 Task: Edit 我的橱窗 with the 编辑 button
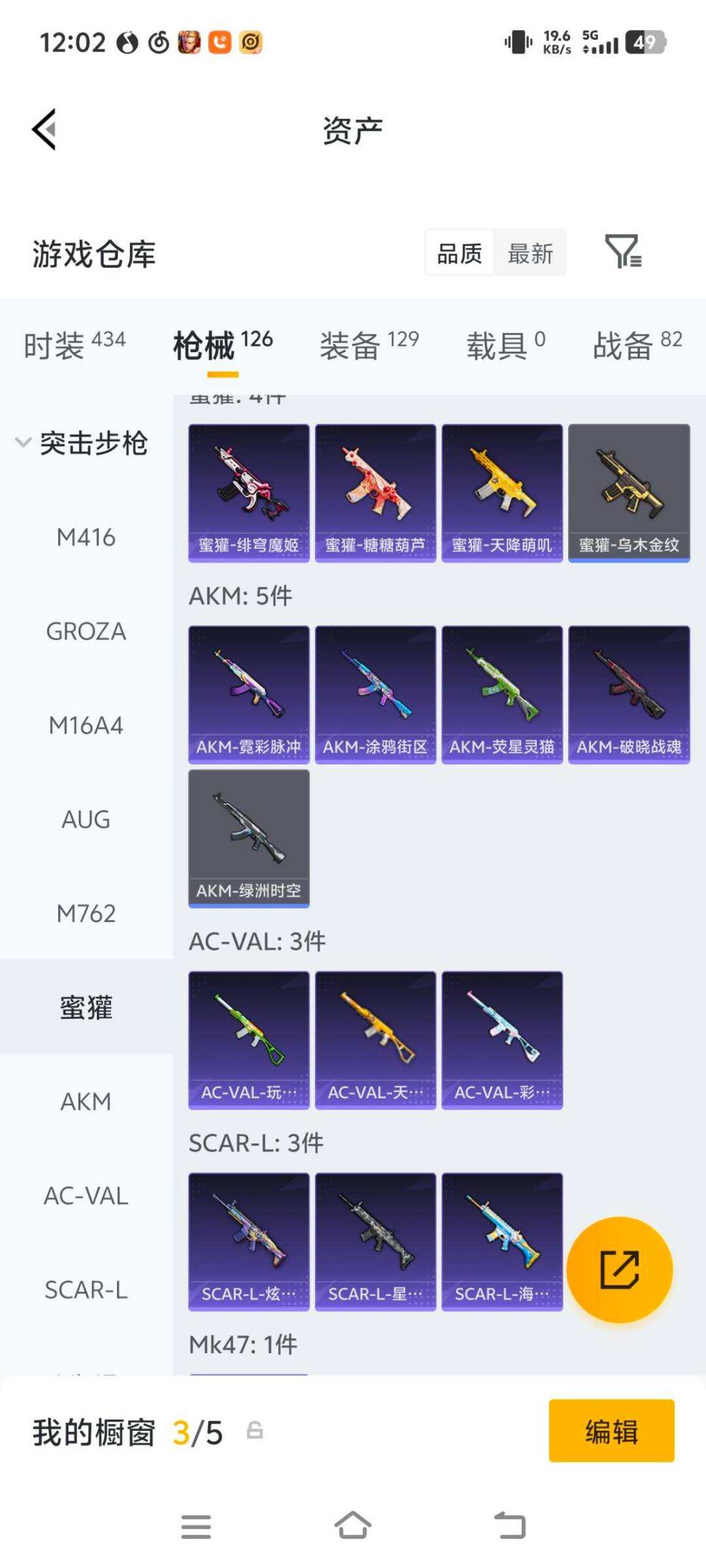[x=611, y=1431]
